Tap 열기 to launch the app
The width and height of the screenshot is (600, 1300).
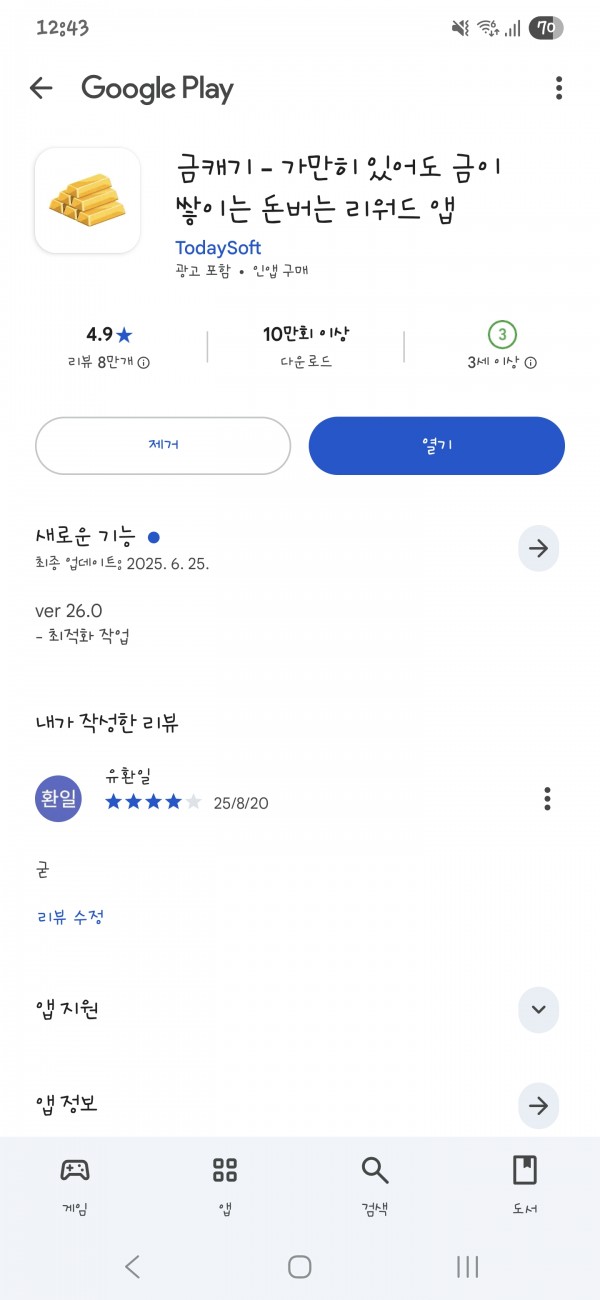(x=437, y=445)
